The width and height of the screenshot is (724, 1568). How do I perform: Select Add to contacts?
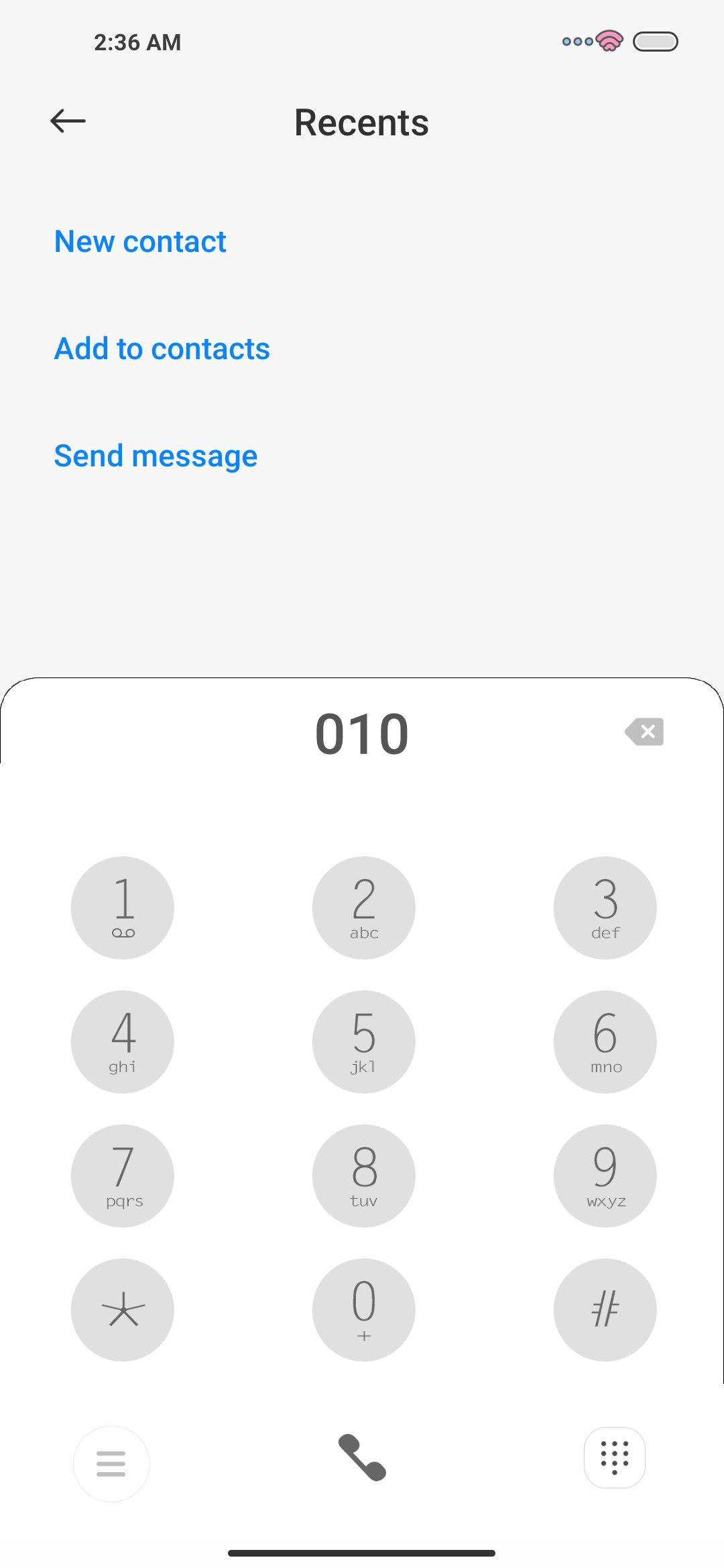click(x=162, y=348)
